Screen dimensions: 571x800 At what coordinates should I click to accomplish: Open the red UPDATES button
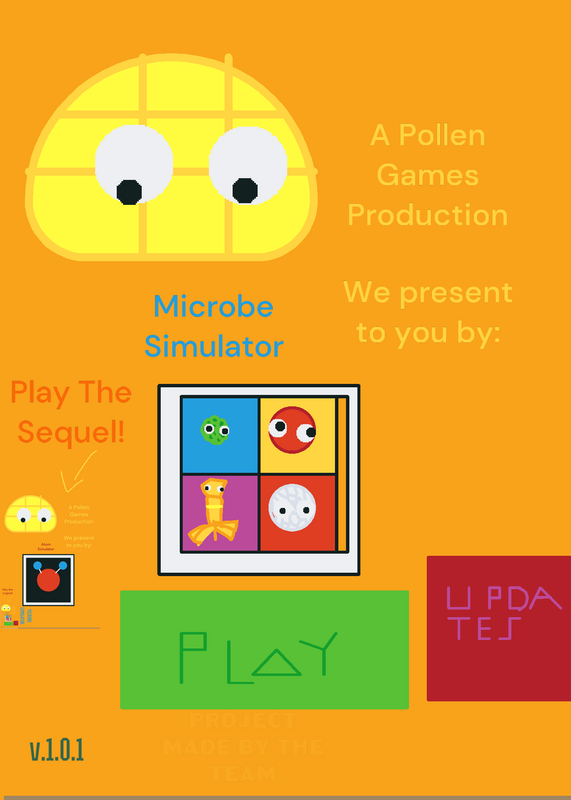coord(499,628)
